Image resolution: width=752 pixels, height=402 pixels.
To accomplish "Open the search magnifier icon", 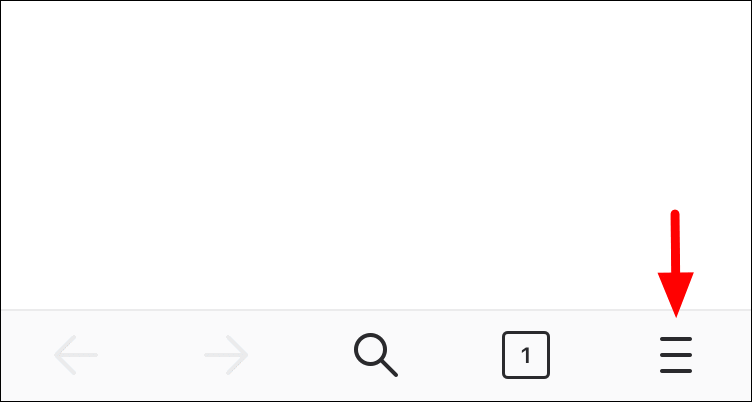I will [376, 355].
